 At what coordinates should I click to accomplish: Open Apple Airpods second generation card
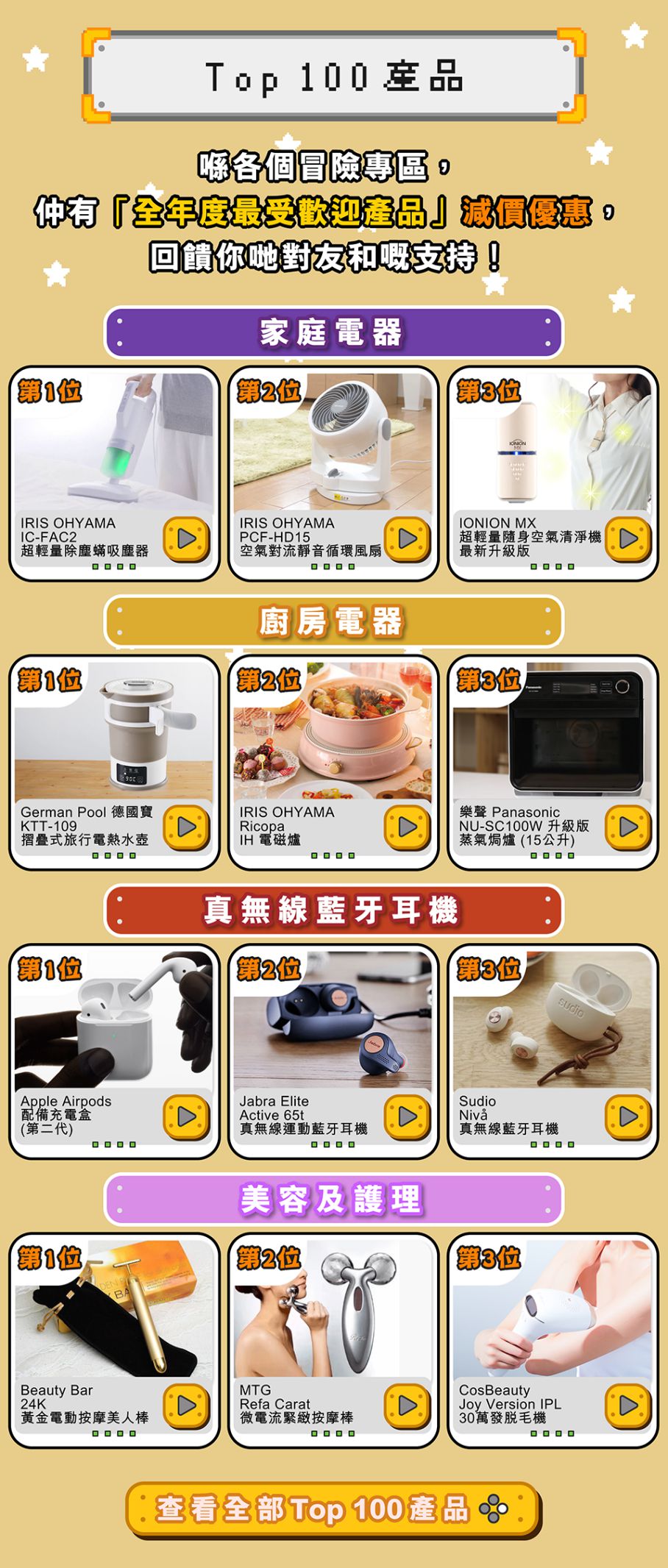114,1051
